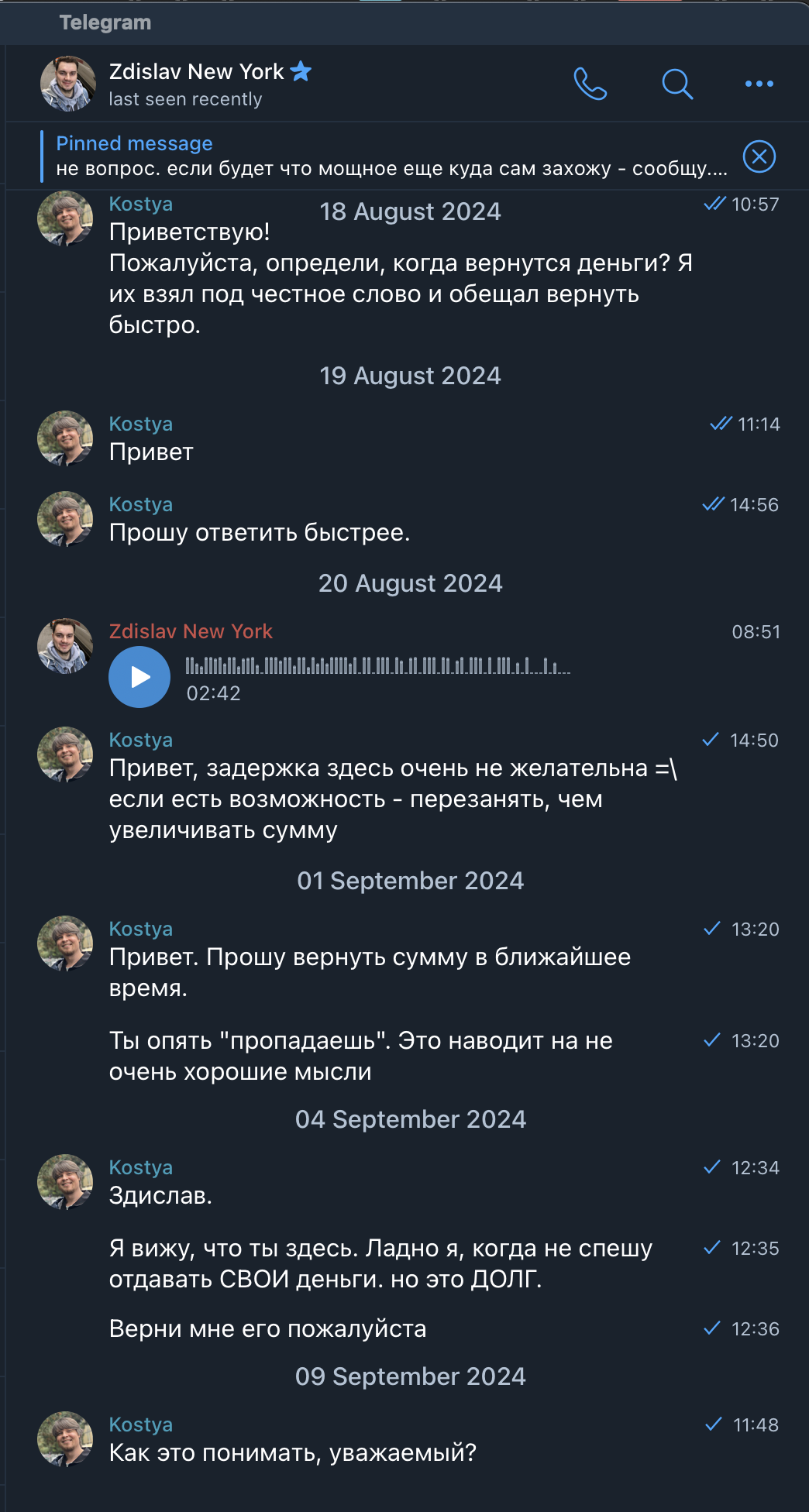
Task: Play the 02:42 voice message
Action: pos(139,677)
